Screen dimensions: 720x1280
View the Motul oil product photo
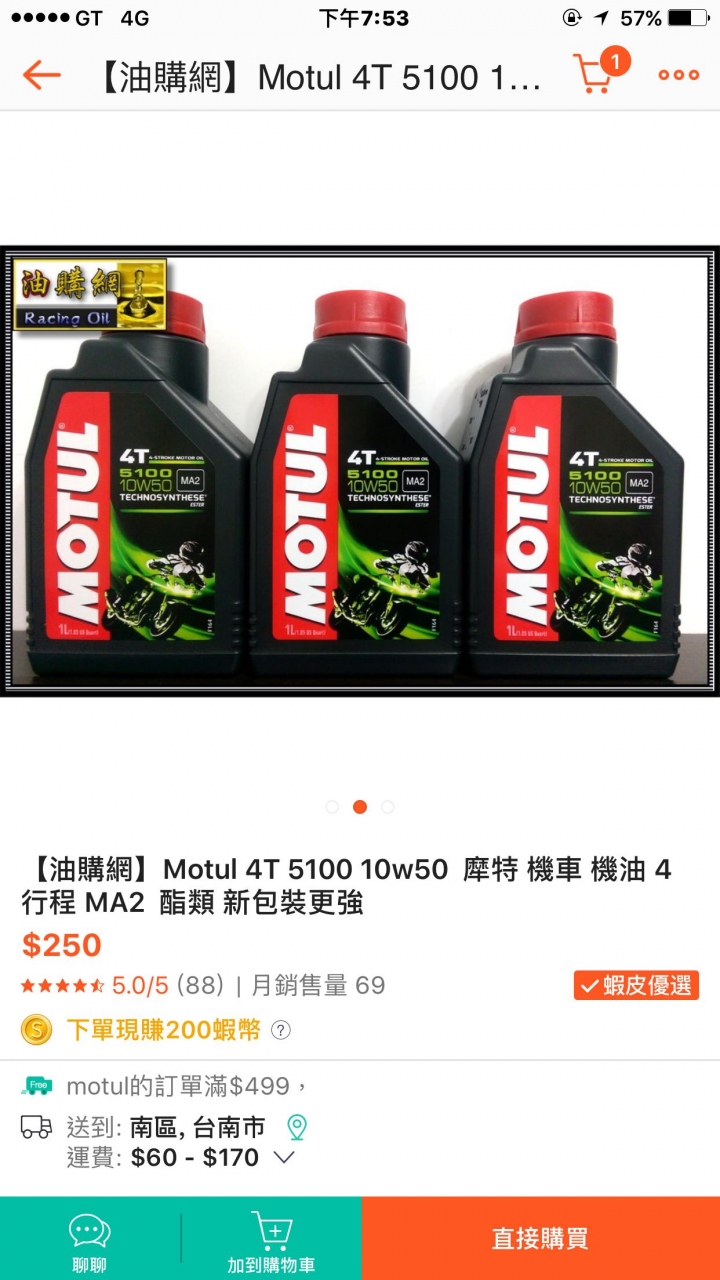[360, 470]
